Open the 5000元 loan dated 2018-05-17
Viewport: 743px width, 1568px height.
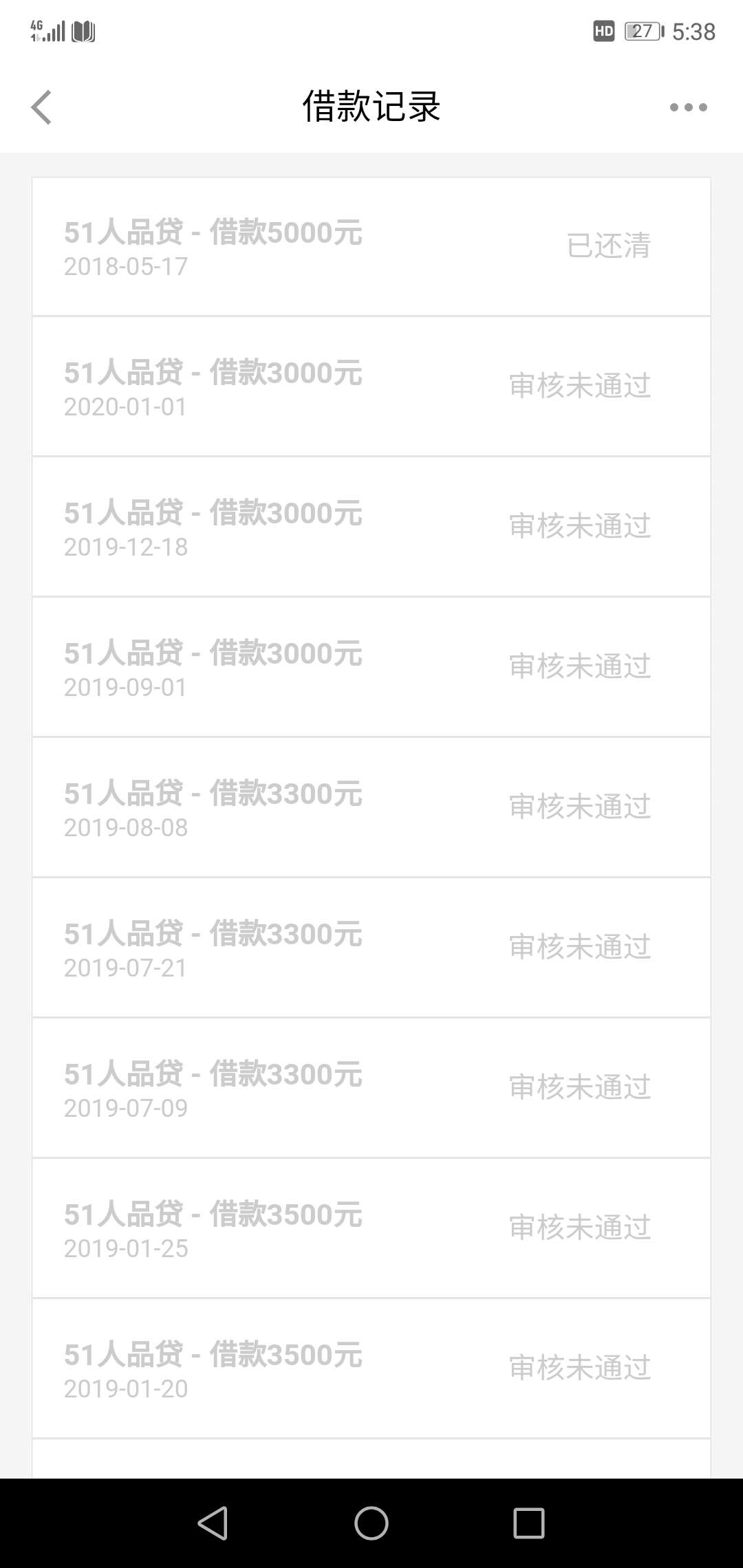pyautogui.click(x=371, y=247)
